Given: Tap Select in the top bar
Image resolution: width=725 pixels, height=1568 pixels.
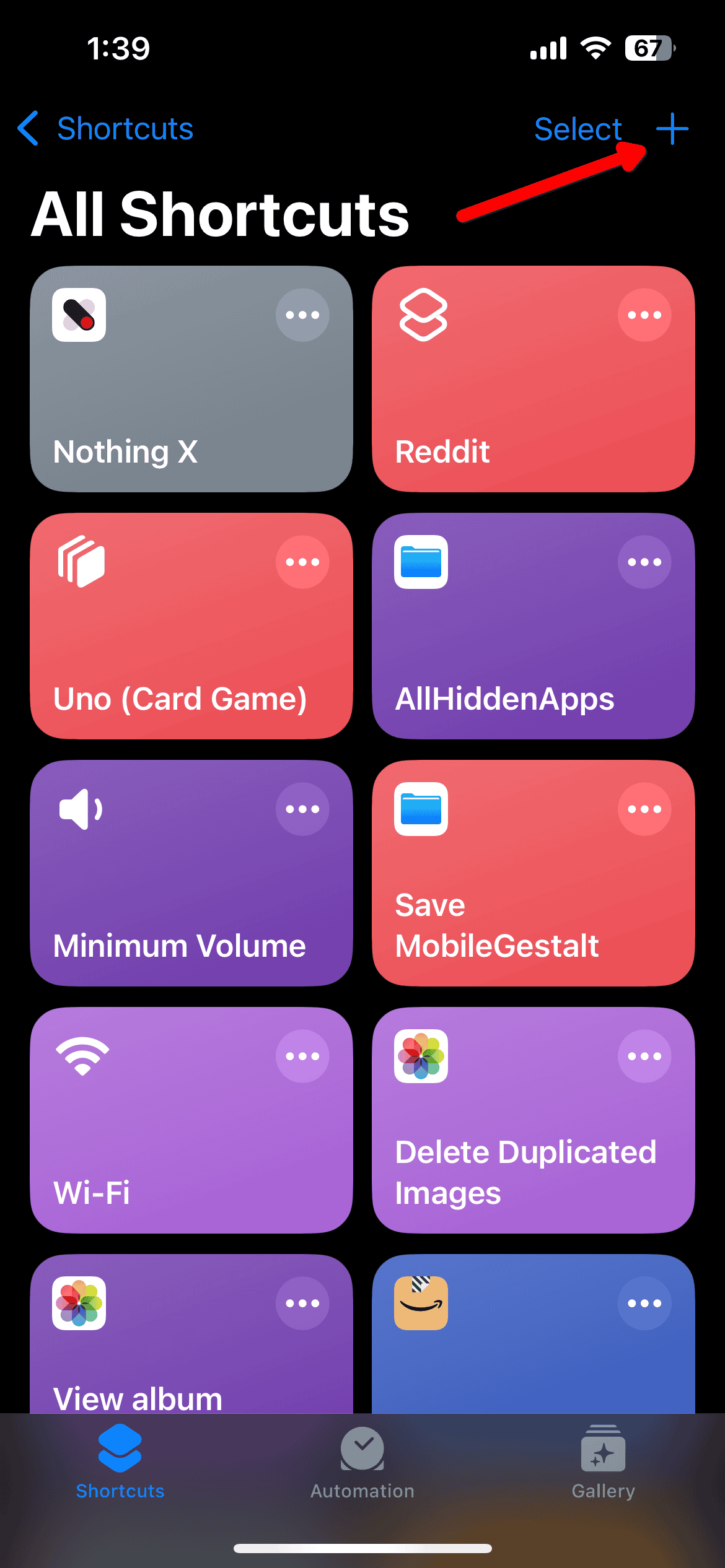Looking at the screenshot, I should 578,129.
